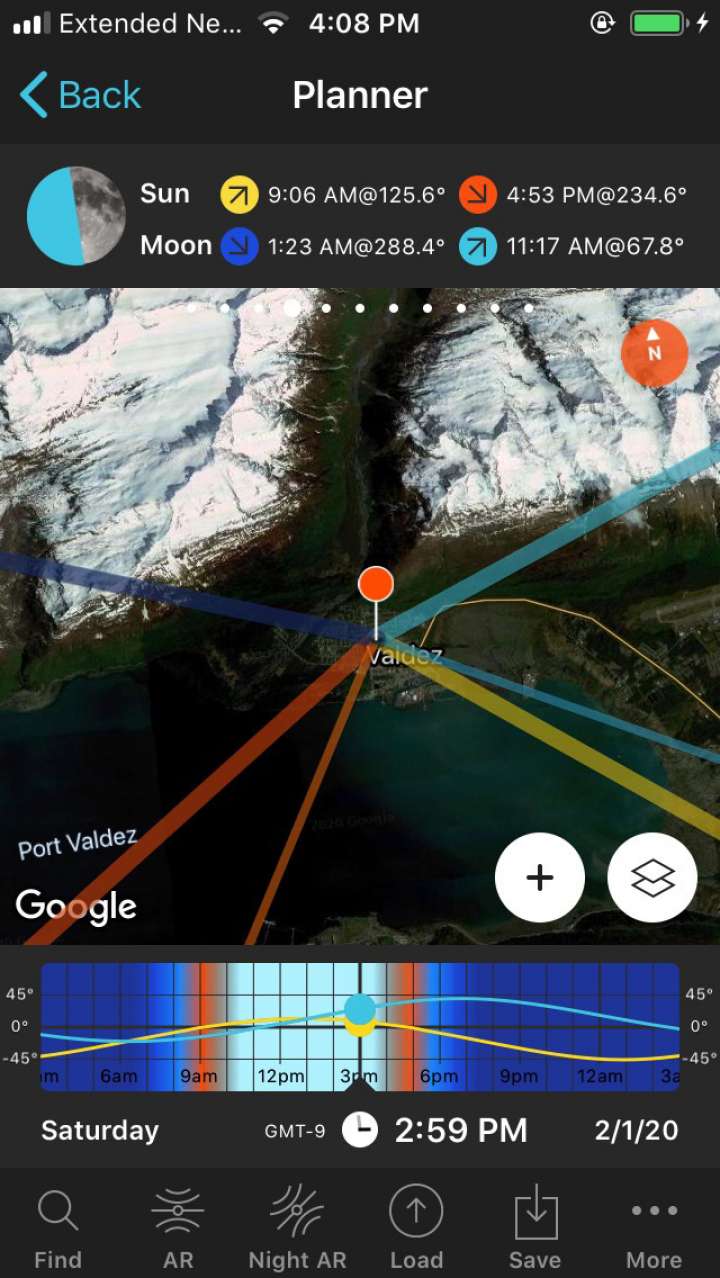This screenshot has width=720, height=1278.
Task: Tap the plus button on map
Action: [x=540, y=877]
